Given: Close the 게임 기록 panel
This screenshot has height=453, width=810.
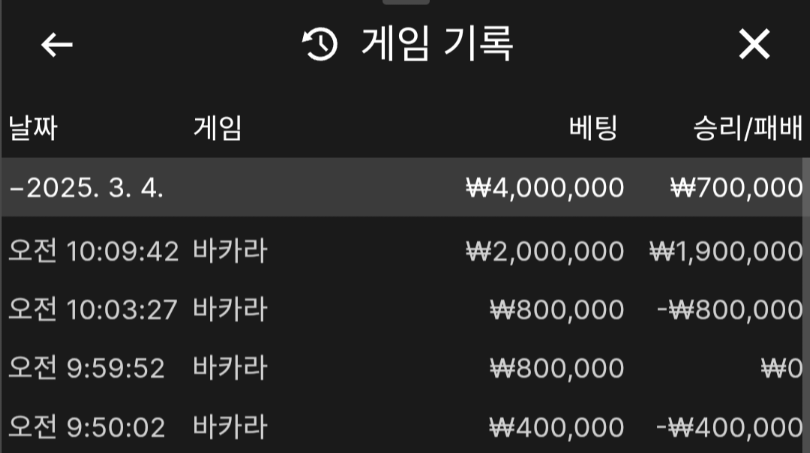Looking at the screenshot, I should tap(754, 44).
